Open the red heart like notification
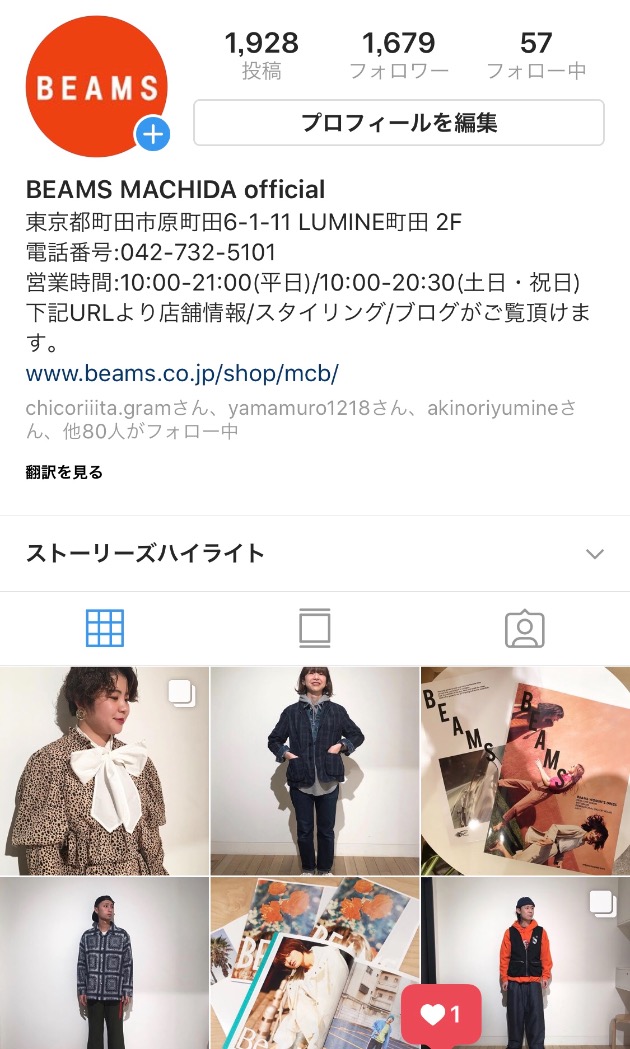 (441, 1016)
